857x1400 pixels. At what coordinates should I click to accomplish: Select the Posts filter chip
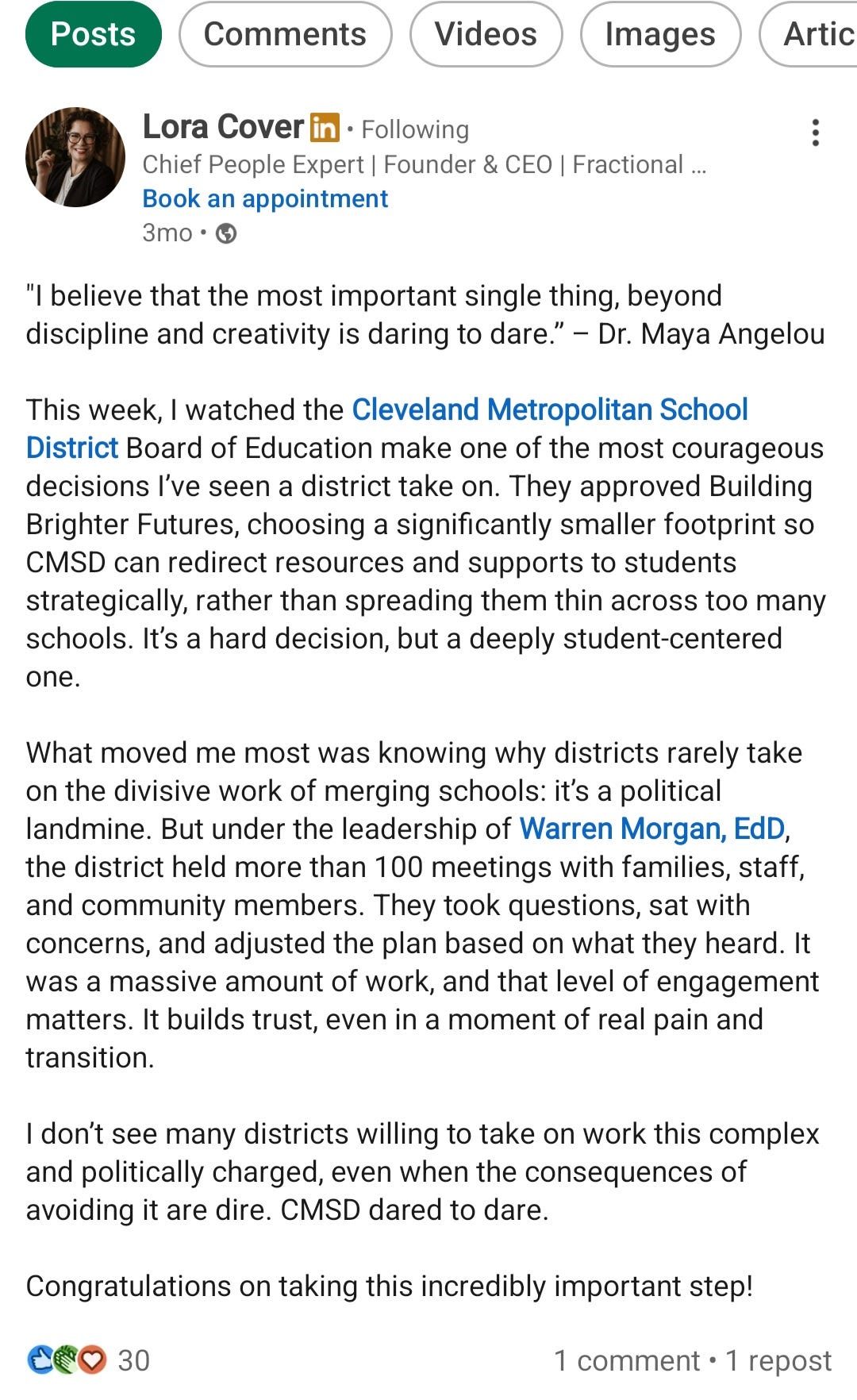[x=94, y=34]
